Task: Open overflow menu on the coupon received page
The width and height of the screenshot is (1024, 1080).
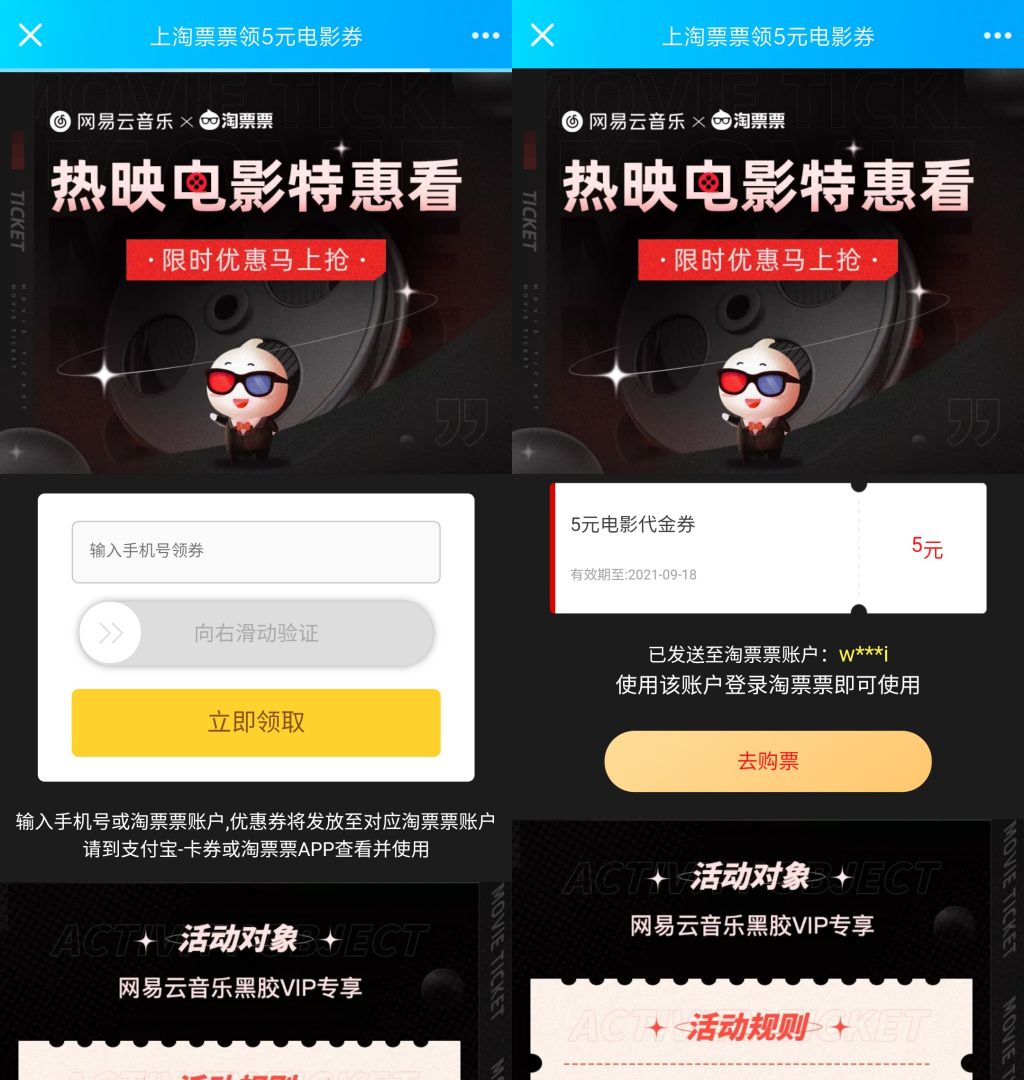Action: point(997,35)
